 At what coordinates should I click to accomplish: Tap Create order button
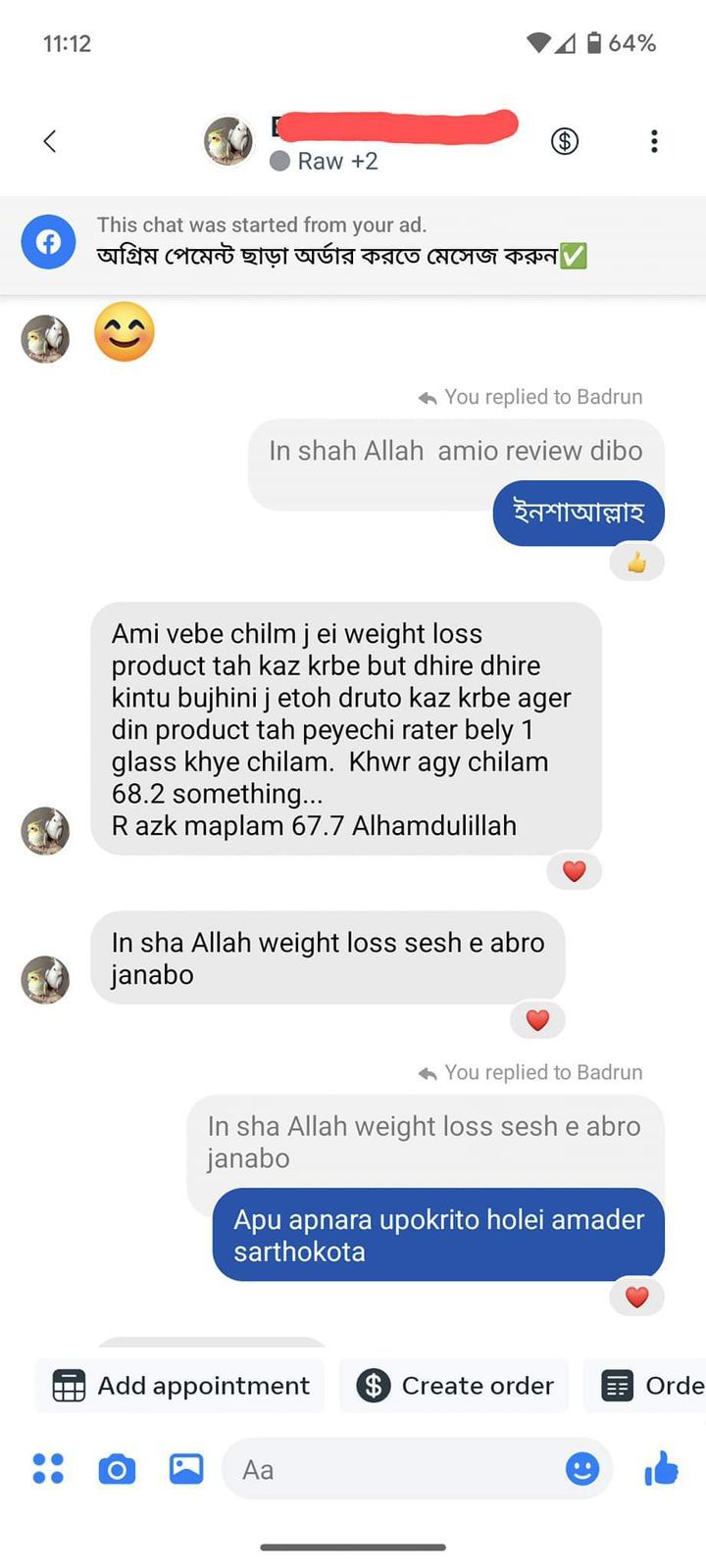[x=455, y=1386]
